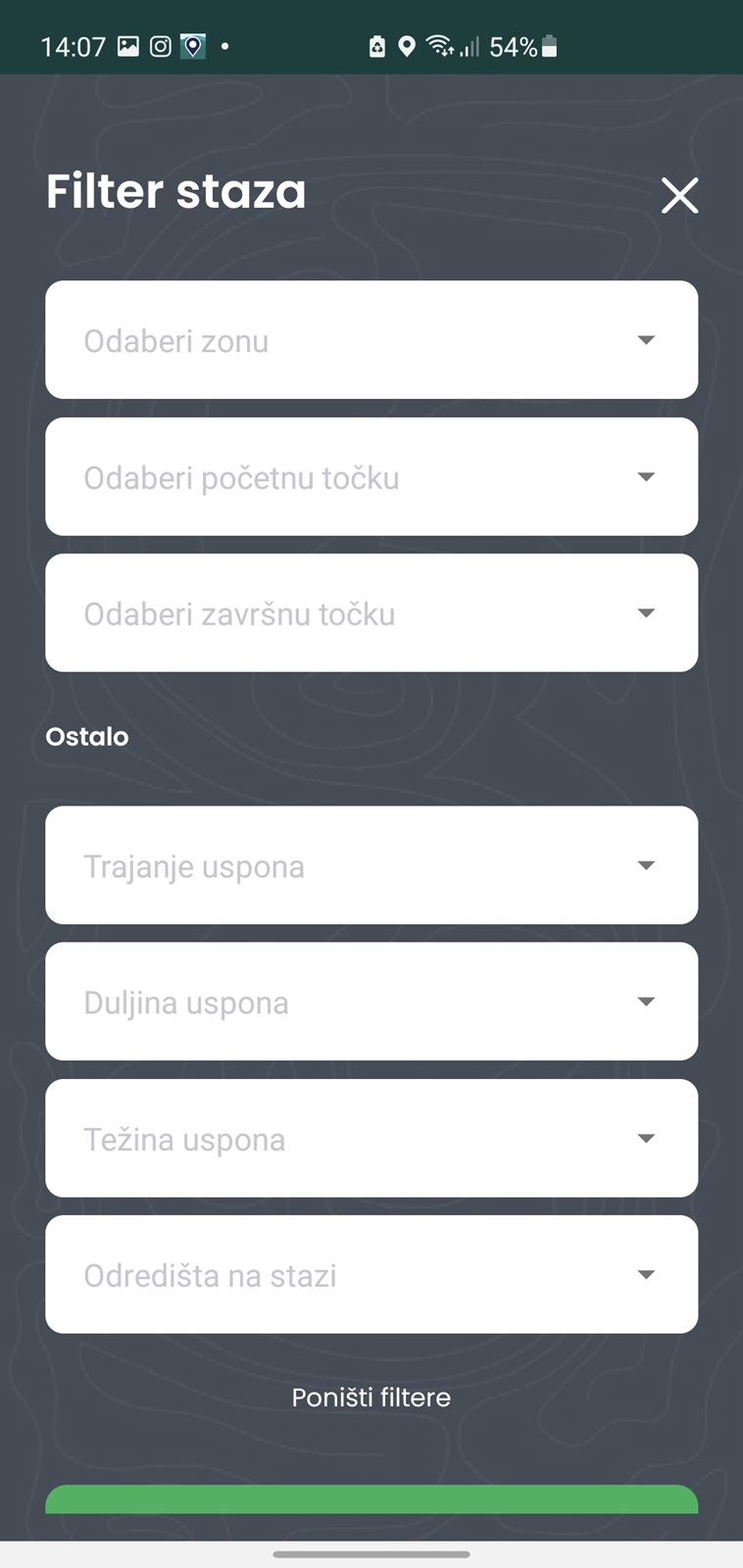
Task: Tap the green button at the bottom
Action: pyautogui.click(x=371, y=1499)
